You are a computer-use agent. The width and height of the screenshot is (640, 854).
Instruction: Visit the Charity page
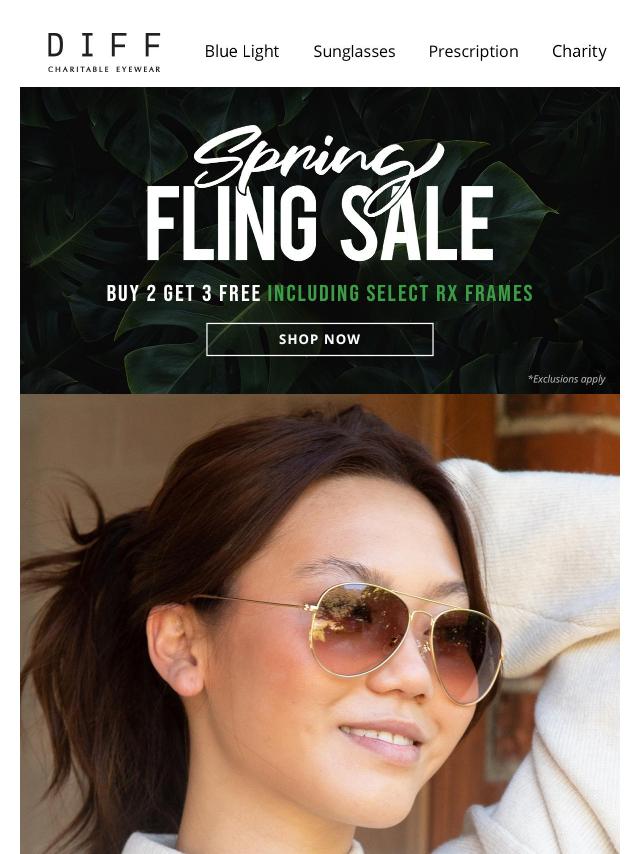[x=579, y=51]
